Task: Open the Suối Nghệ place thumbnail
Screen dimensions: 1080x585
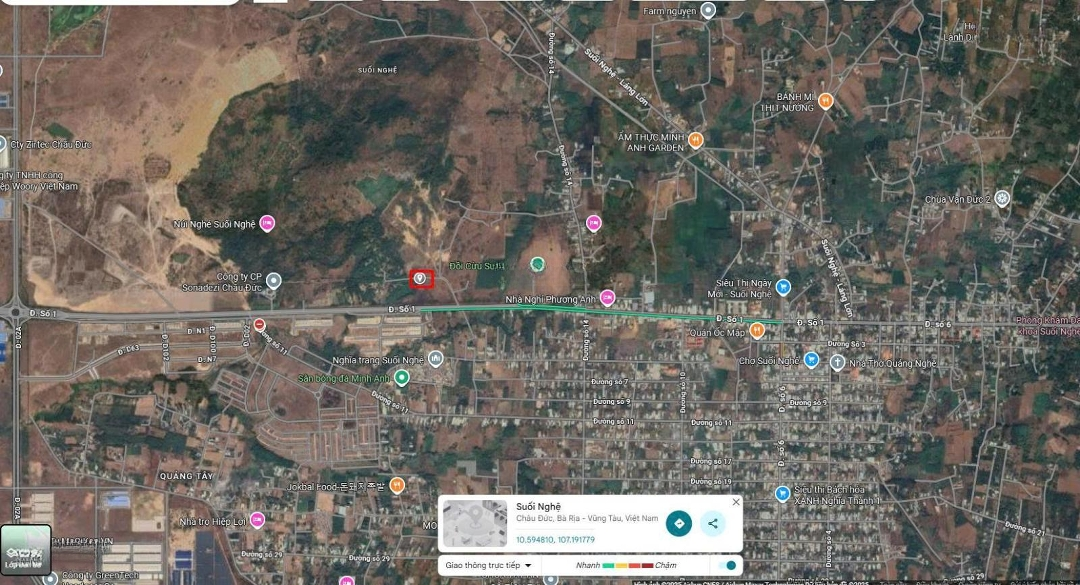Action: (475, 523)
